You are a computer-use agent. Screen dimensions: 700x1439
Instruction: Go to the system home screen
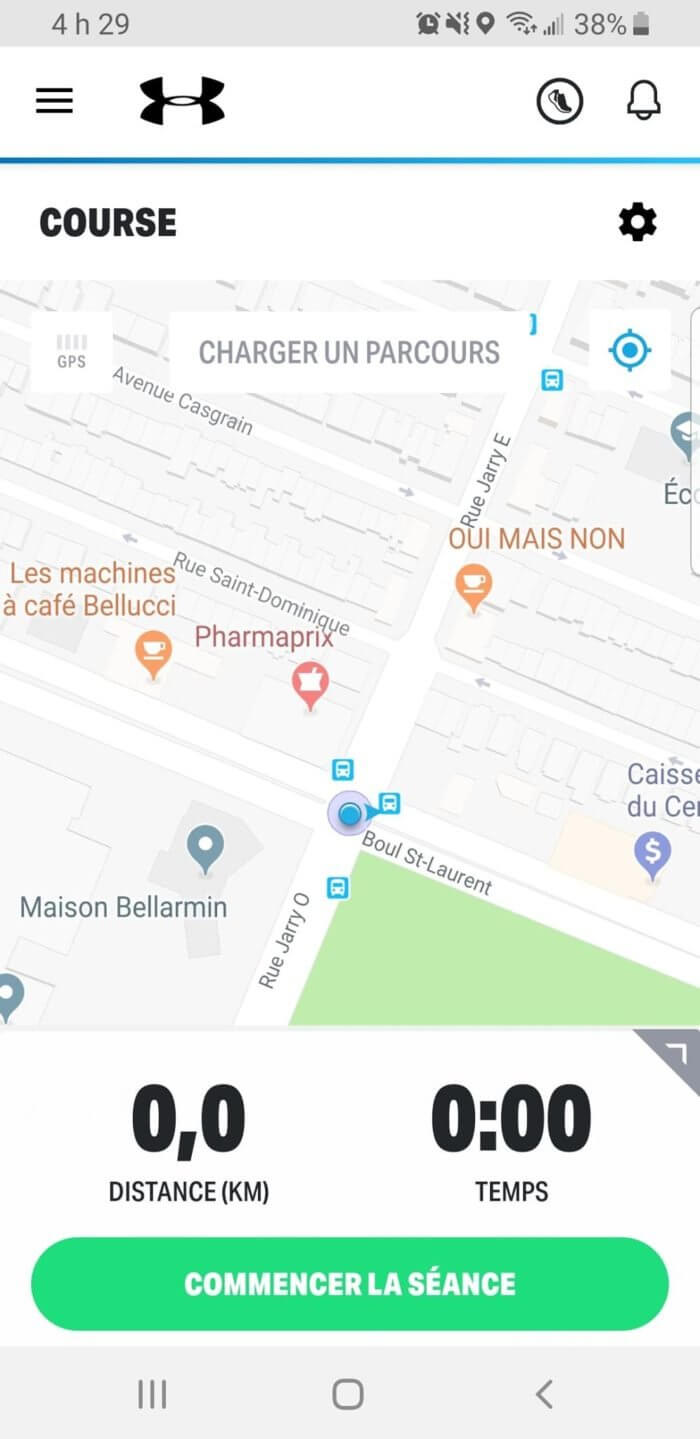pyautogui.click(x=347, y=1393)
